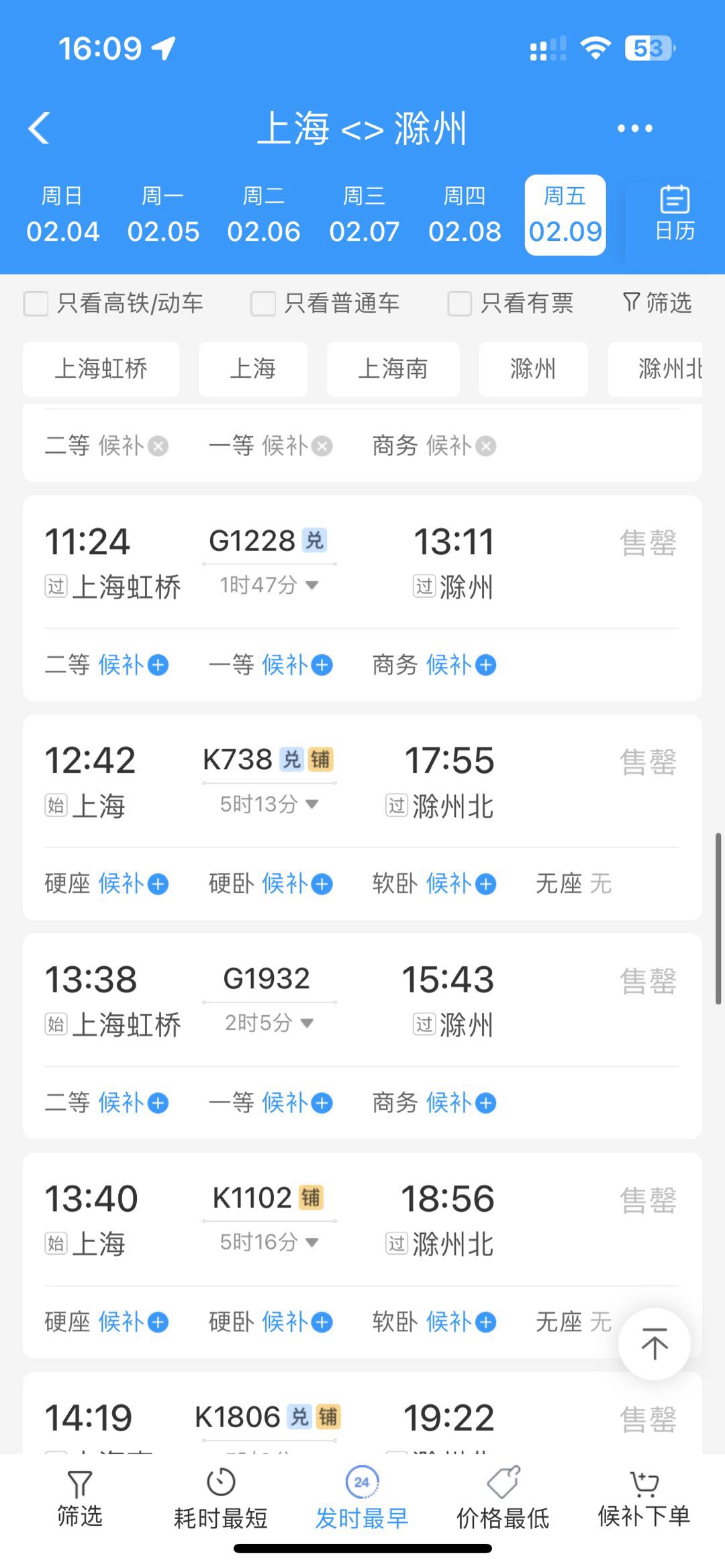Open the three-dot overflow menu

point(634,128)
